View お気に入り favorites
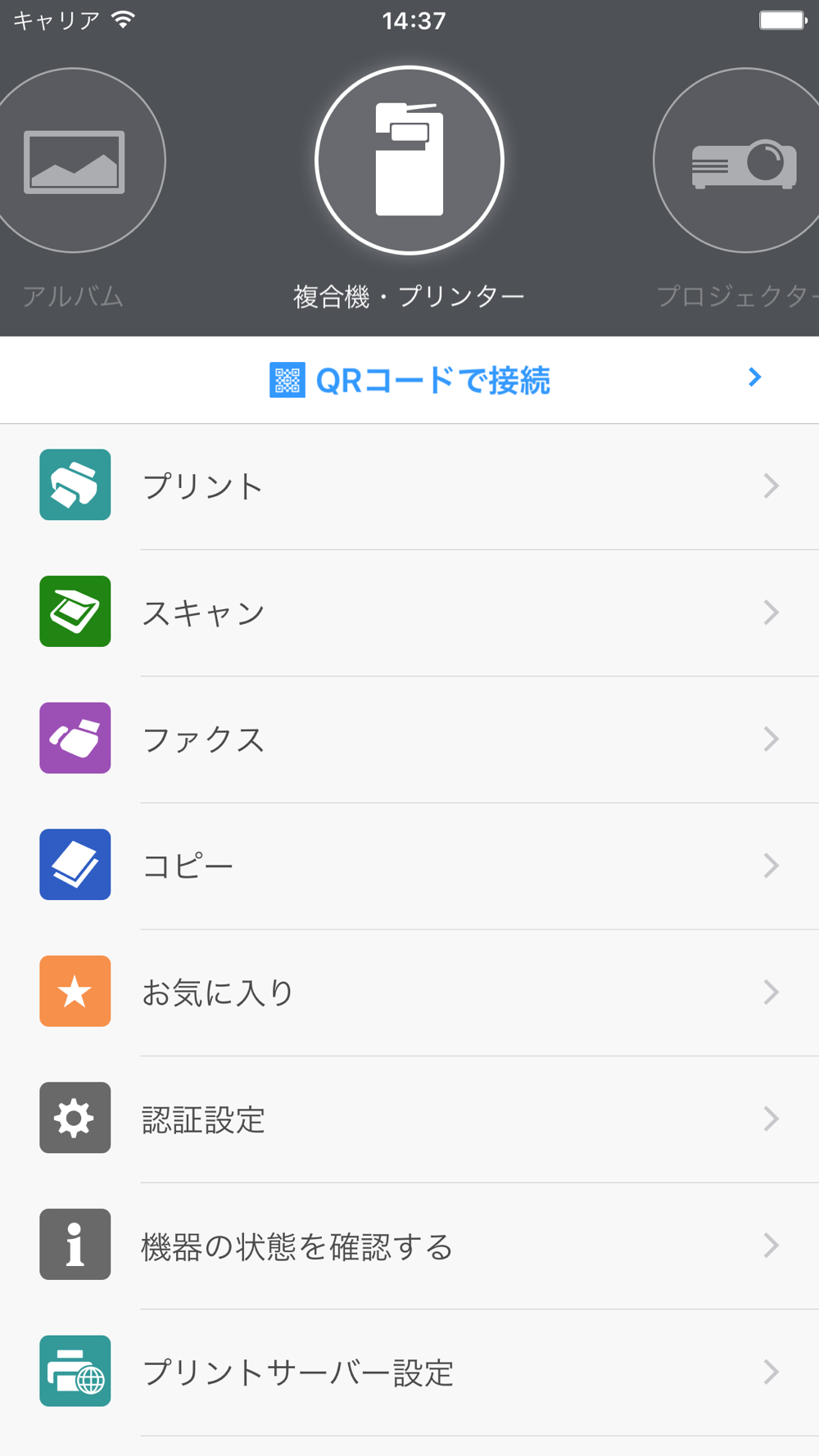 click(x=409, y=993)
